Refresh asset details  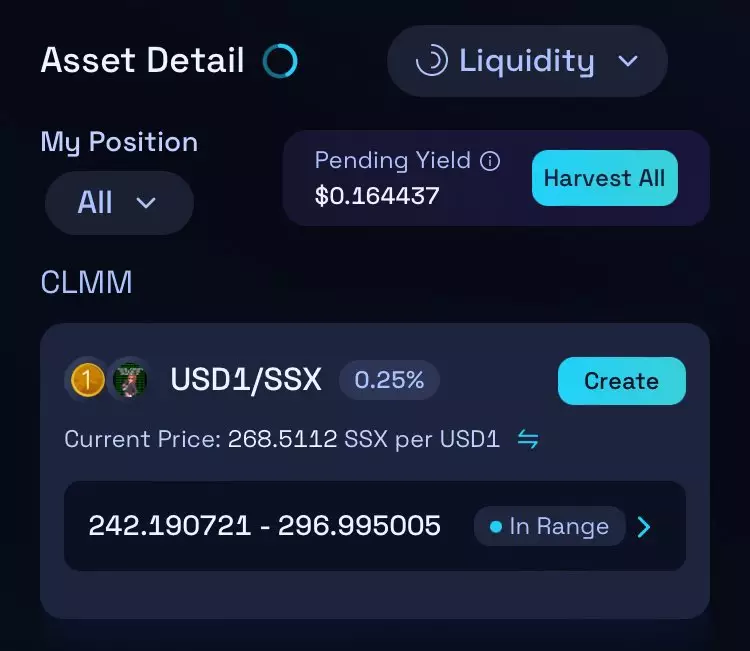pos(280,61)
